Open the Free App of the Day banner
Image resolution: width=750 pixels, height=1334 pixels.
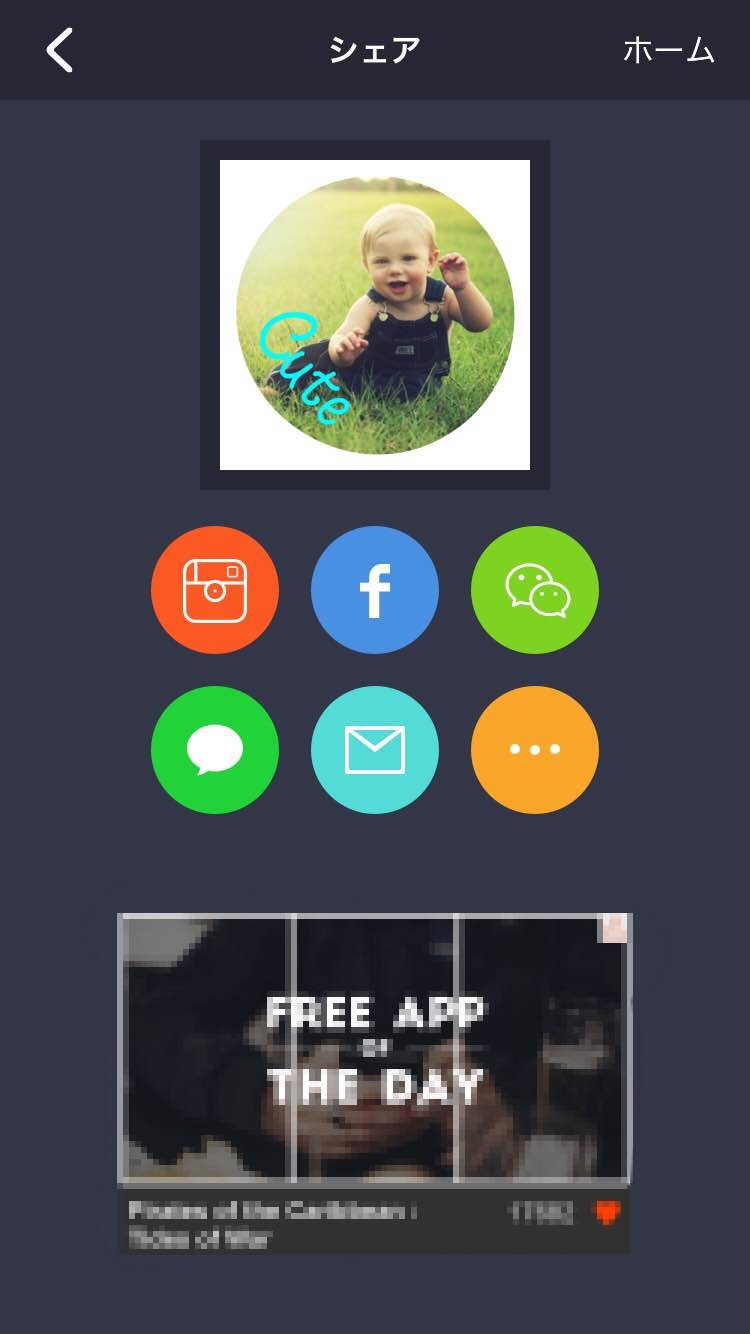coord(375,1050)
